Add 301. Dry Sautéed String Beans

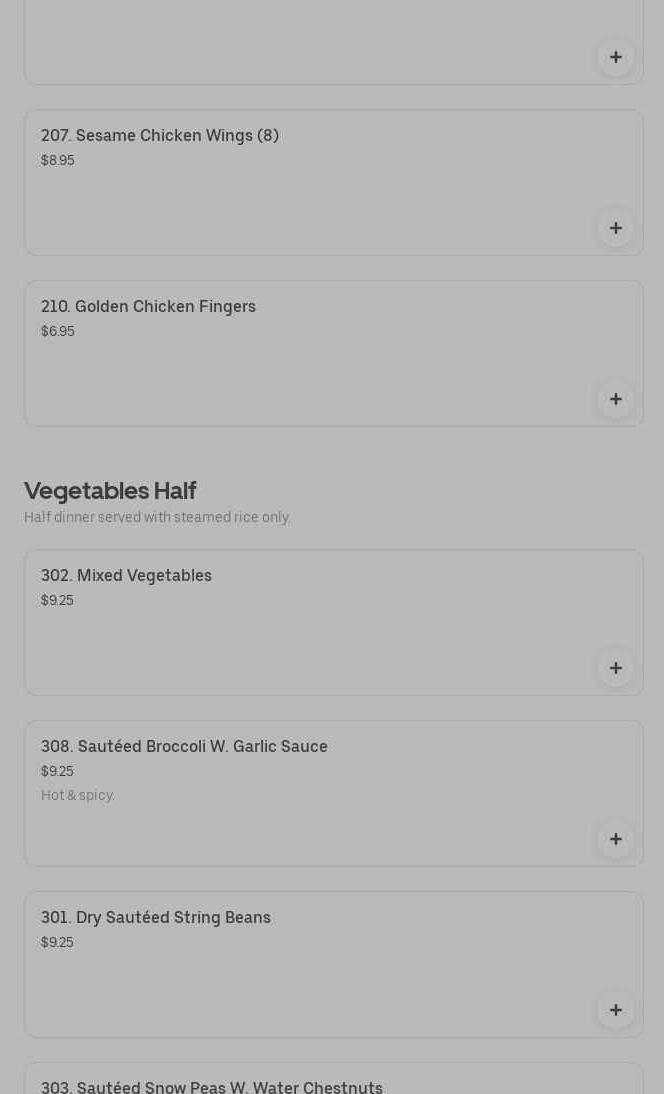616,1010
